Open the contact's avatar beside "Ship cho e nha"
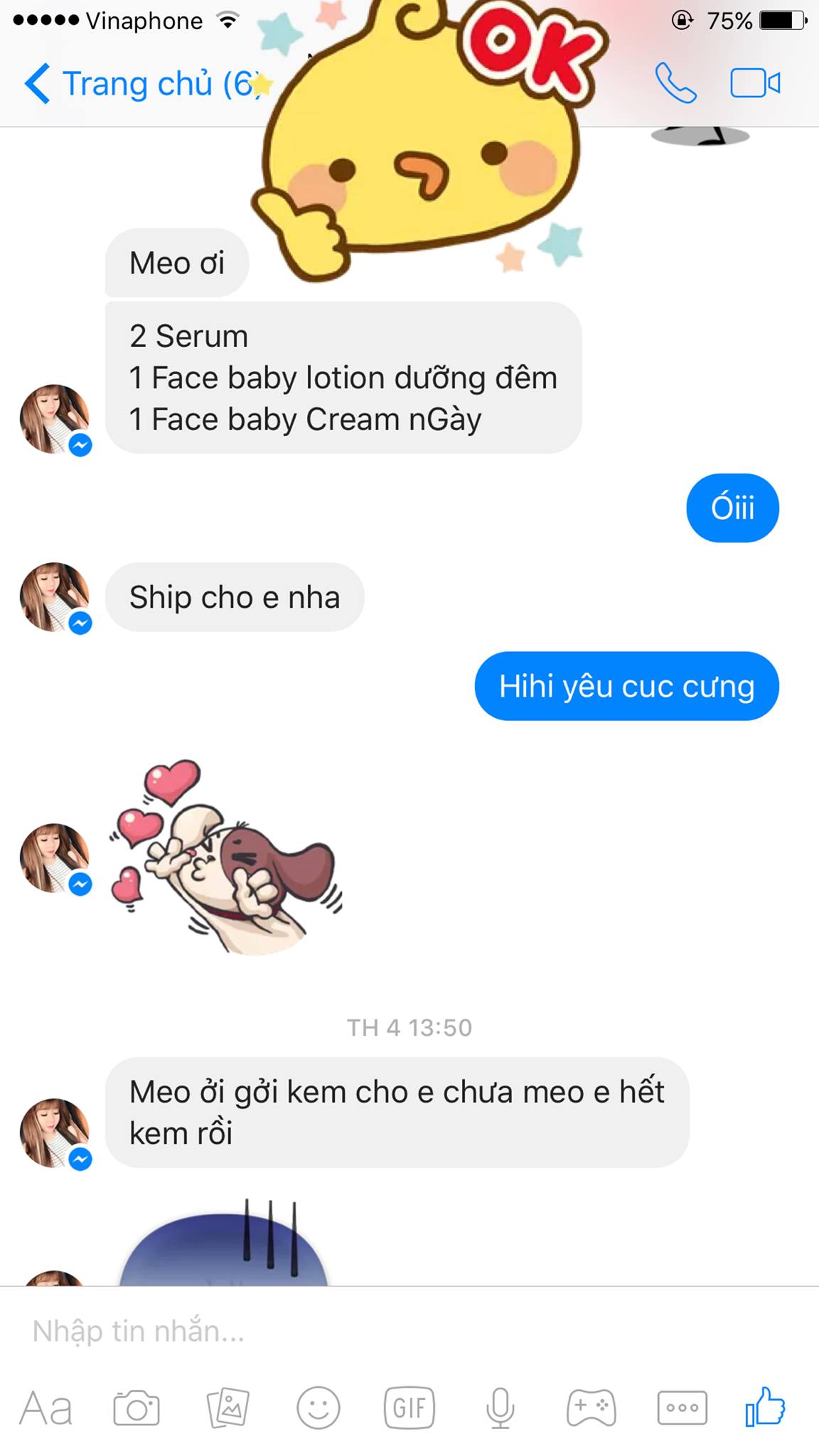This screenshot has height=1456, width=819. (55, 597)
